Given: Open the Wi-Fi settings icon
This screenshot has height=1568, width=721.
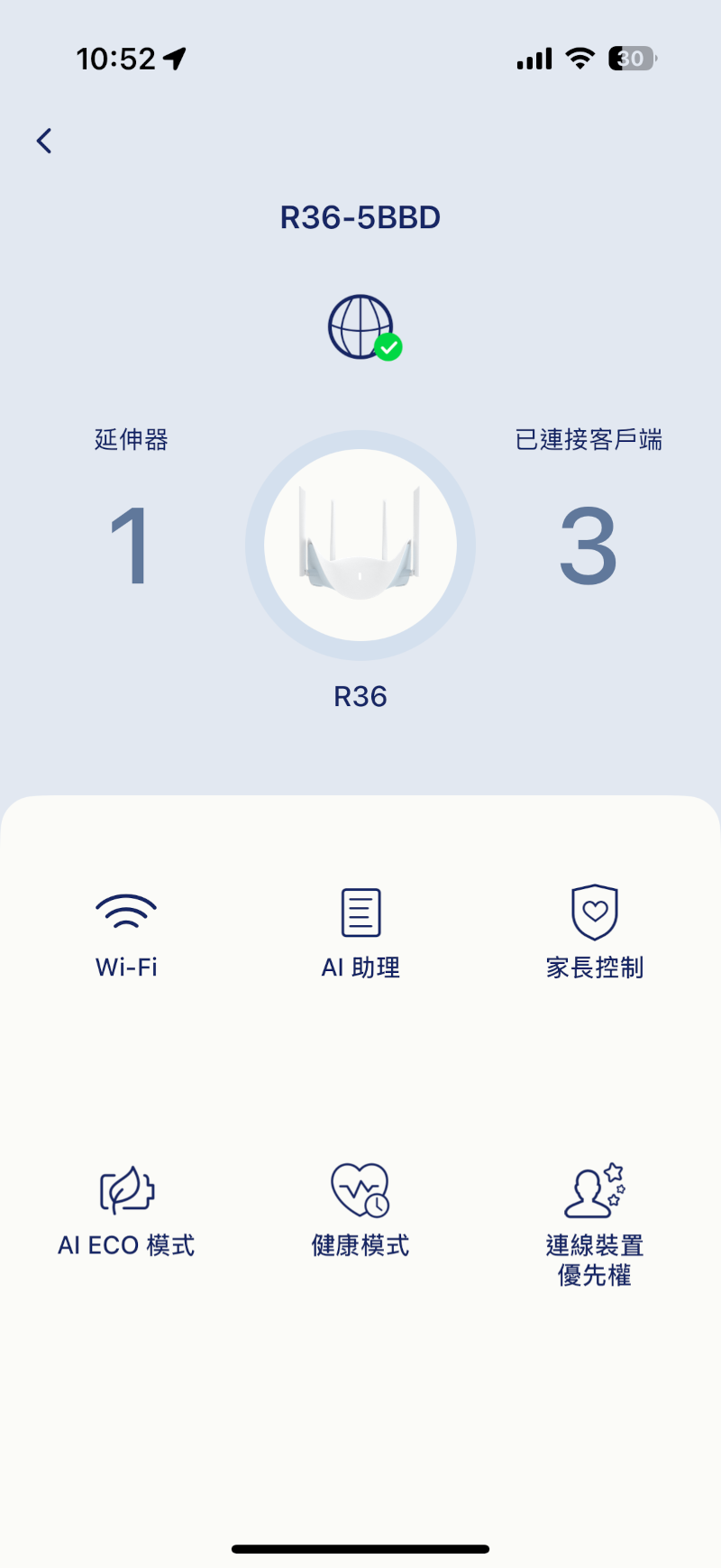Looking at the screenshot, I should [x=126, y=912].
